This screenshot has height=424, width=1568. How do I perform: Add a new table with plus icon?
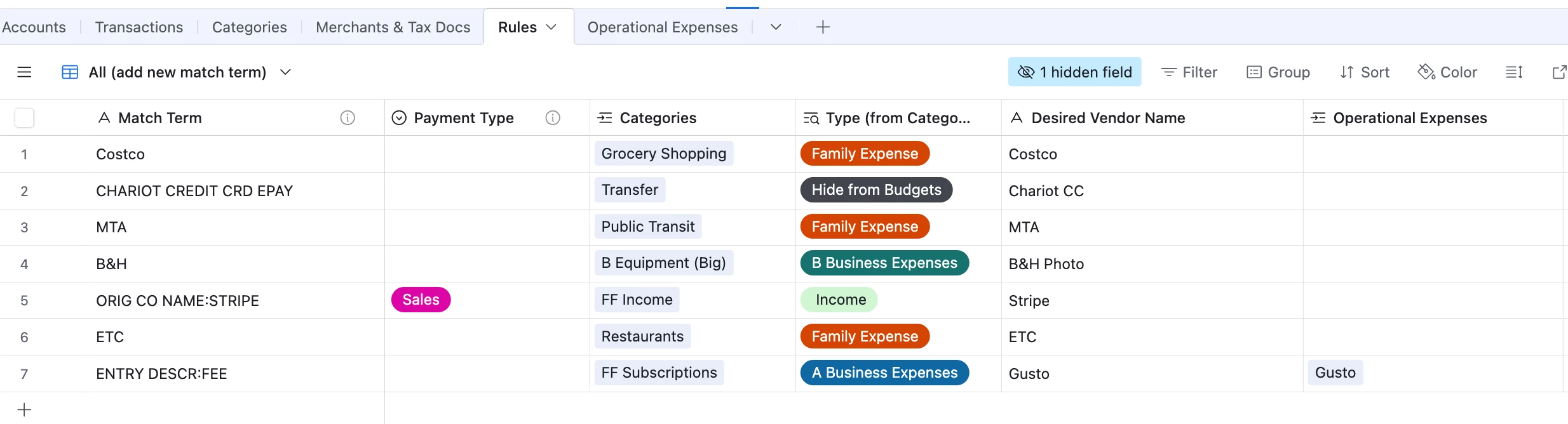click(x=823, y=27)
